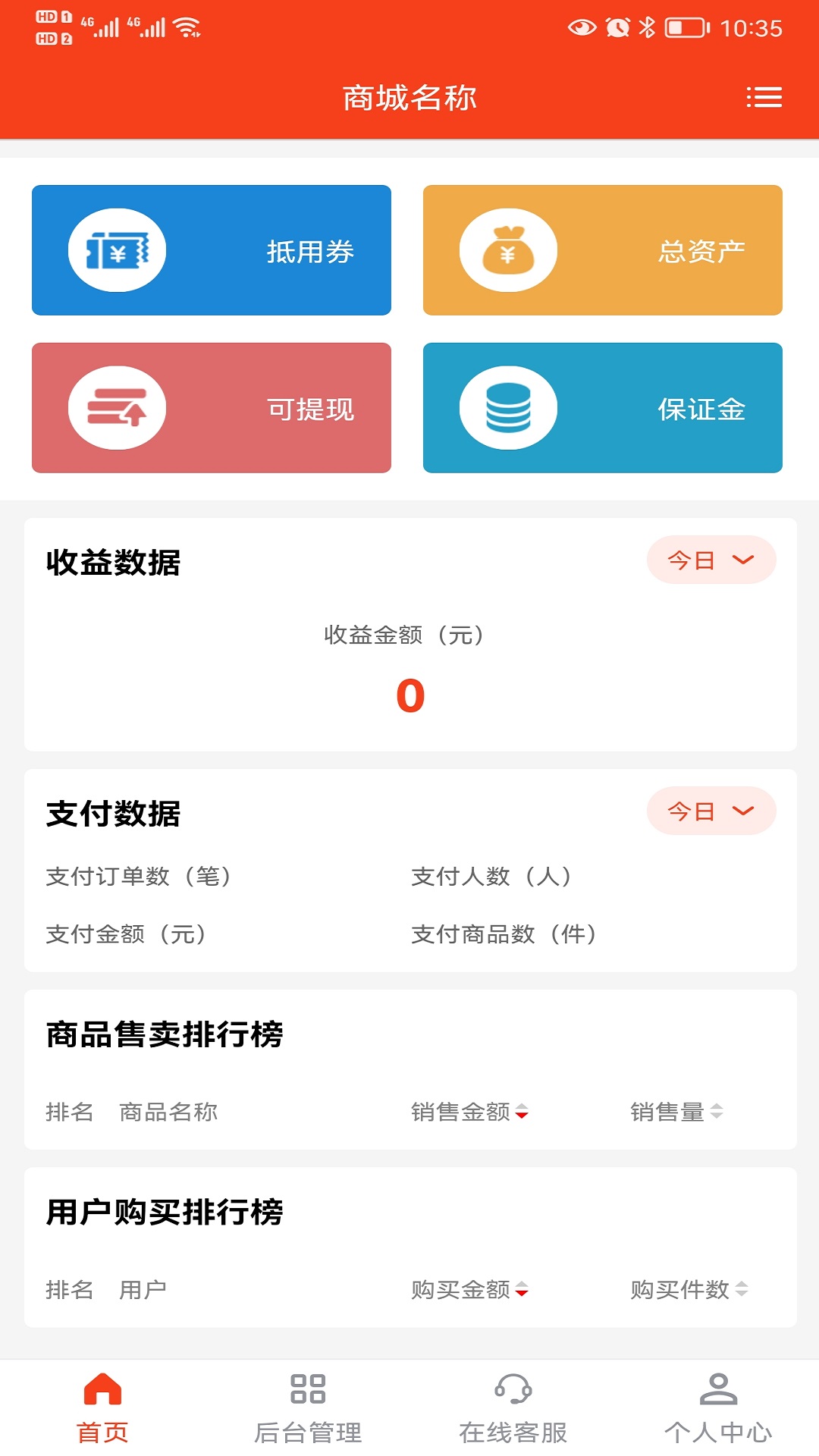Open the 在线客服 tab

pyautogui.click(x=513, y=1426)
